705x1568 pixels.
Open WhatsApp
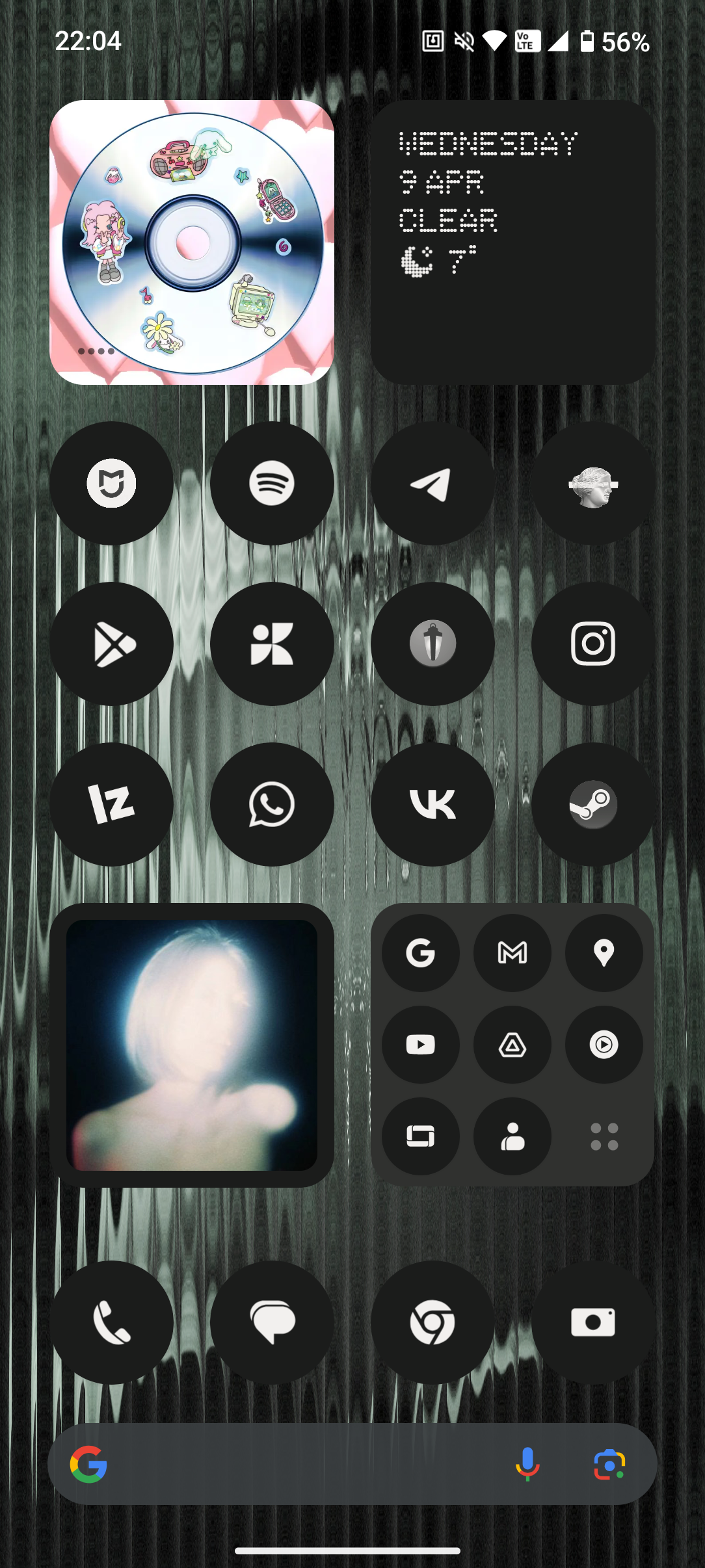point(272,804)
